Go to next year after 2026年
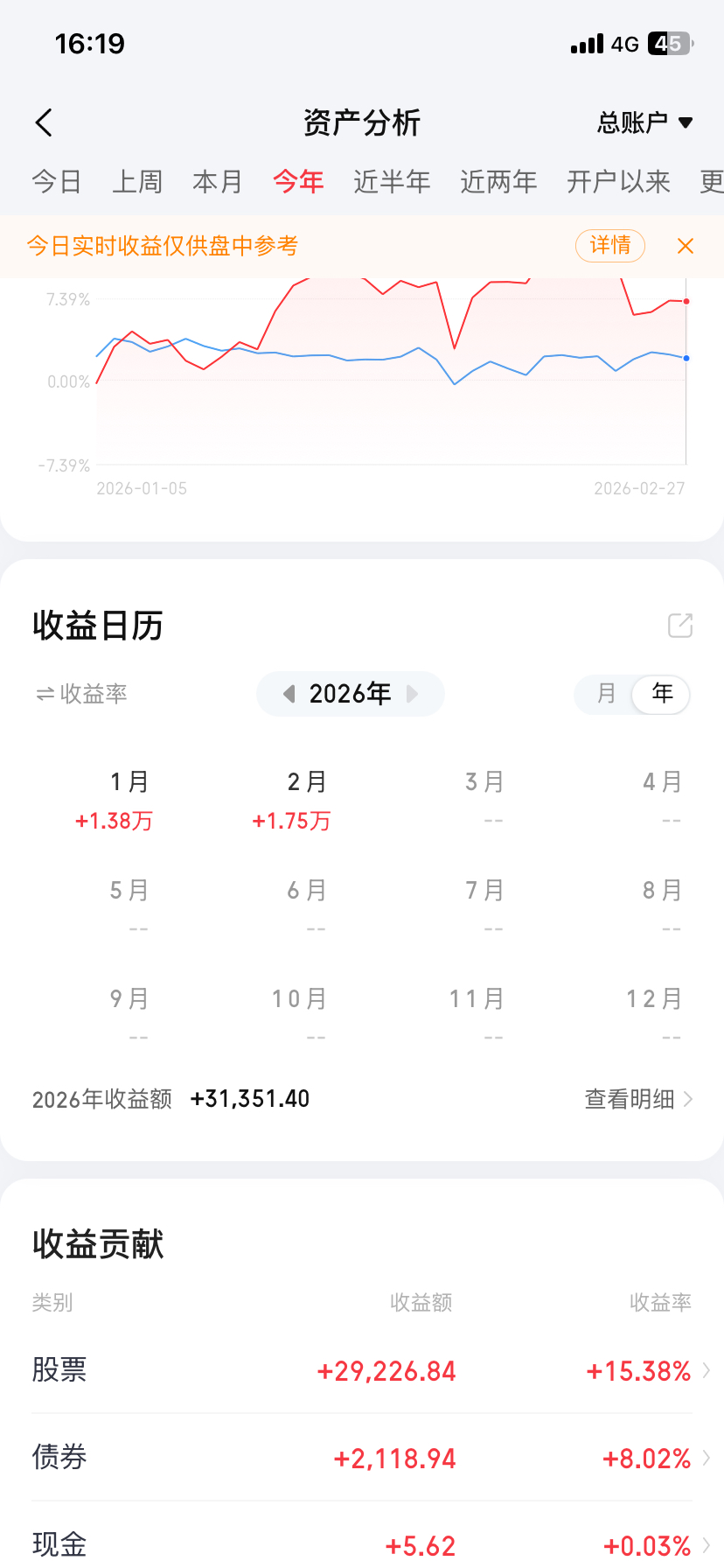 coord(413,694)
